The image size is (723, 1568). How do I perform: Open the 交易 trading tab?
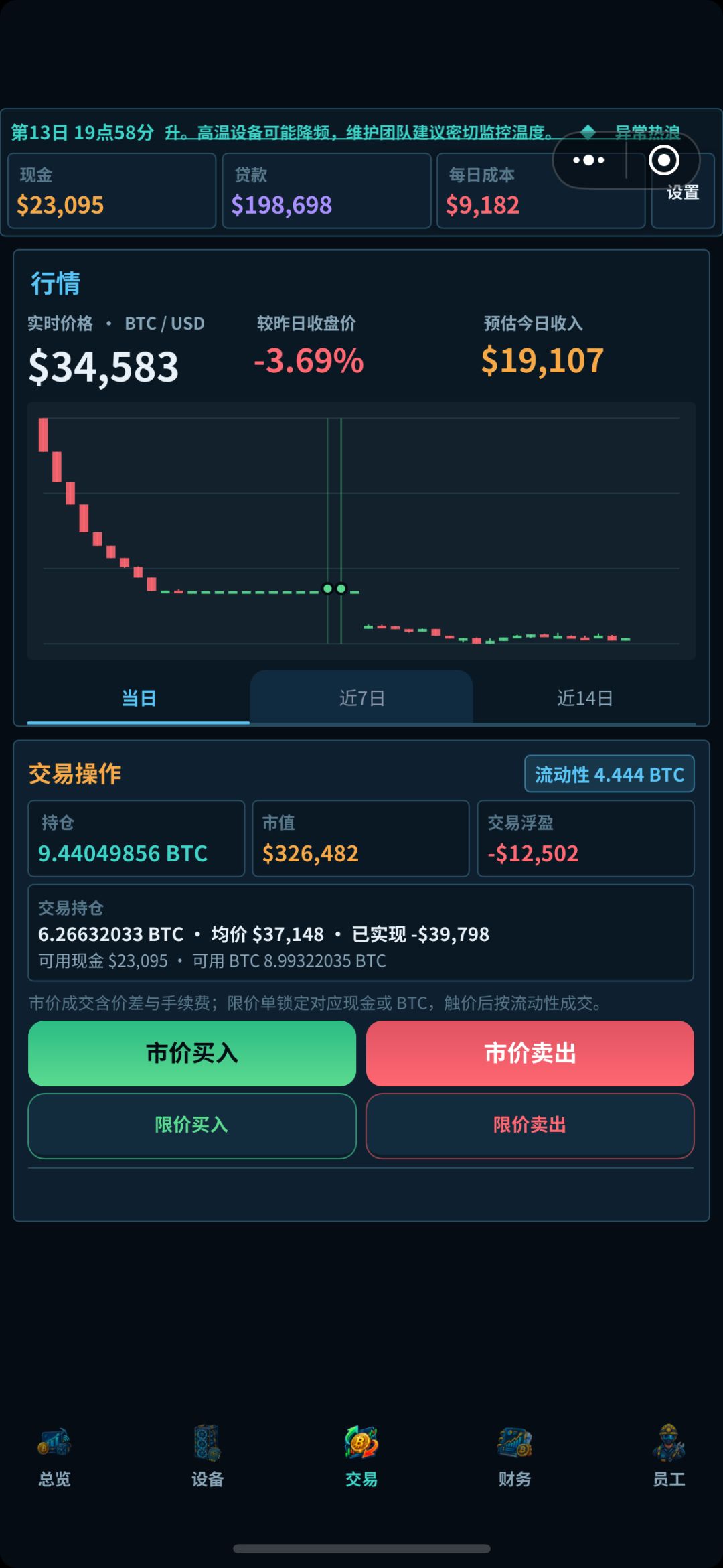[361, 1456]
